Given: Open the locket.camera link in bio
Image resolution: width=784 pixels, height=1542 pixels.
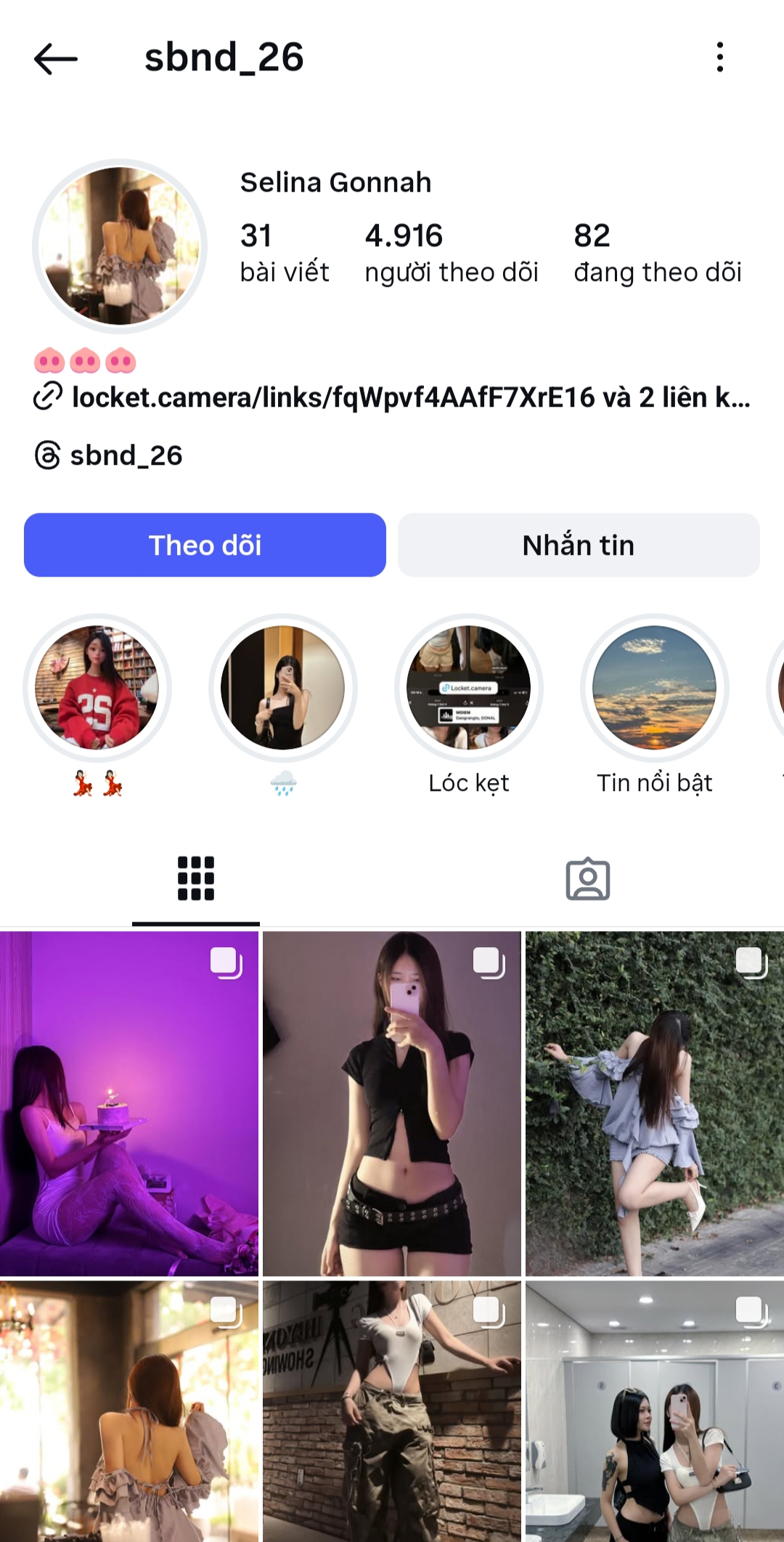Looking at the screenshot, I should (x=392, y=397).
